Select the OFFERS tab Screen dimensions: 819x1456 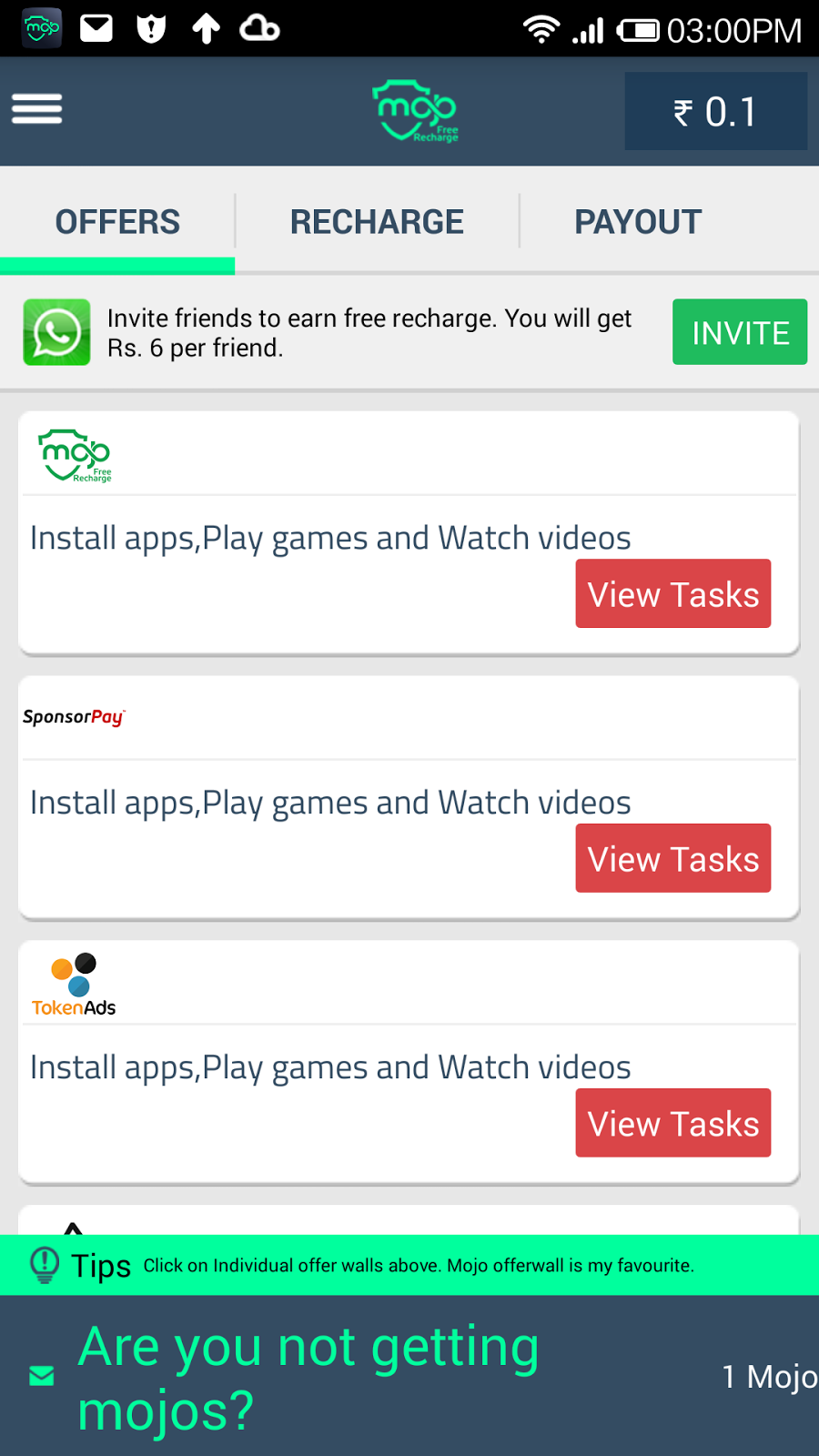[117, 221]
